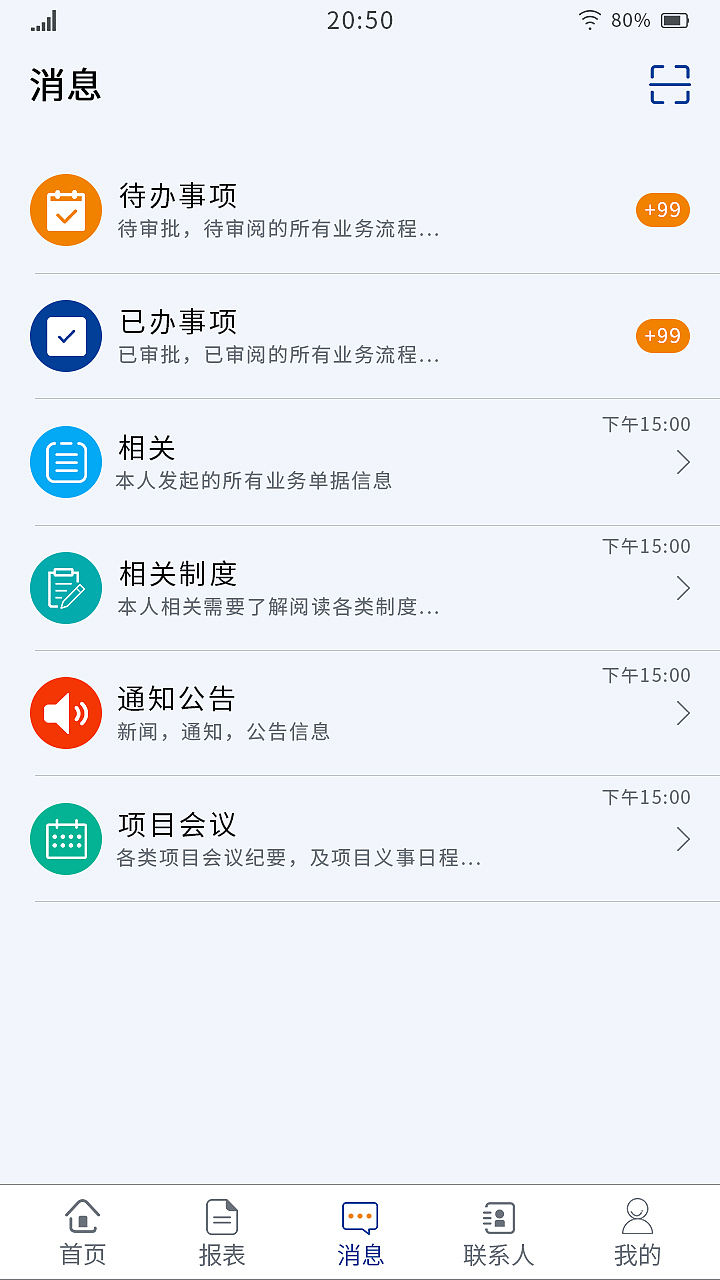This screenshot has height=1280, width=720.
Task: Select the blue 已办事项 checkmark icon
Action: pos(65,336)
